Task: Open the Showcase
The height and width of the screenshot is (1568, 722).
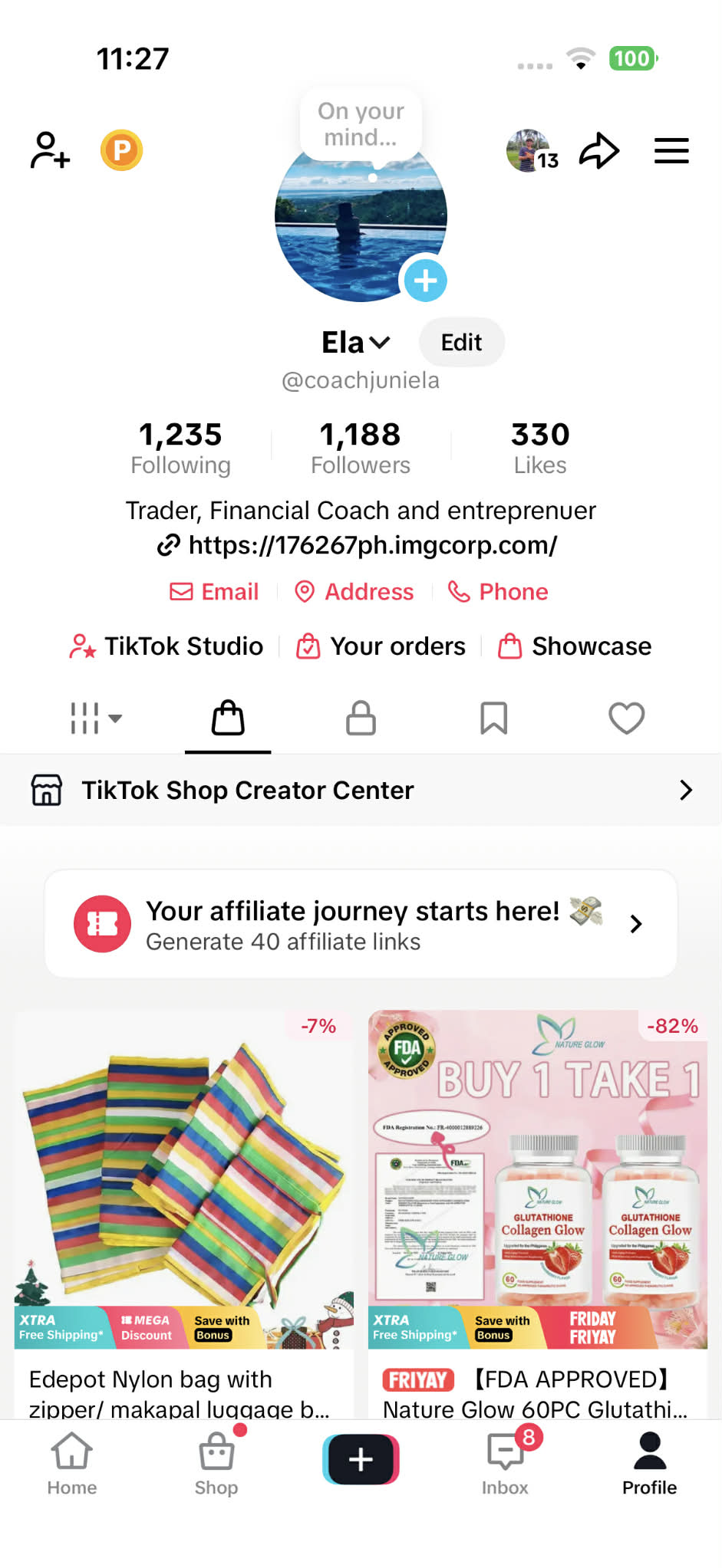Action: coord(575,646)
